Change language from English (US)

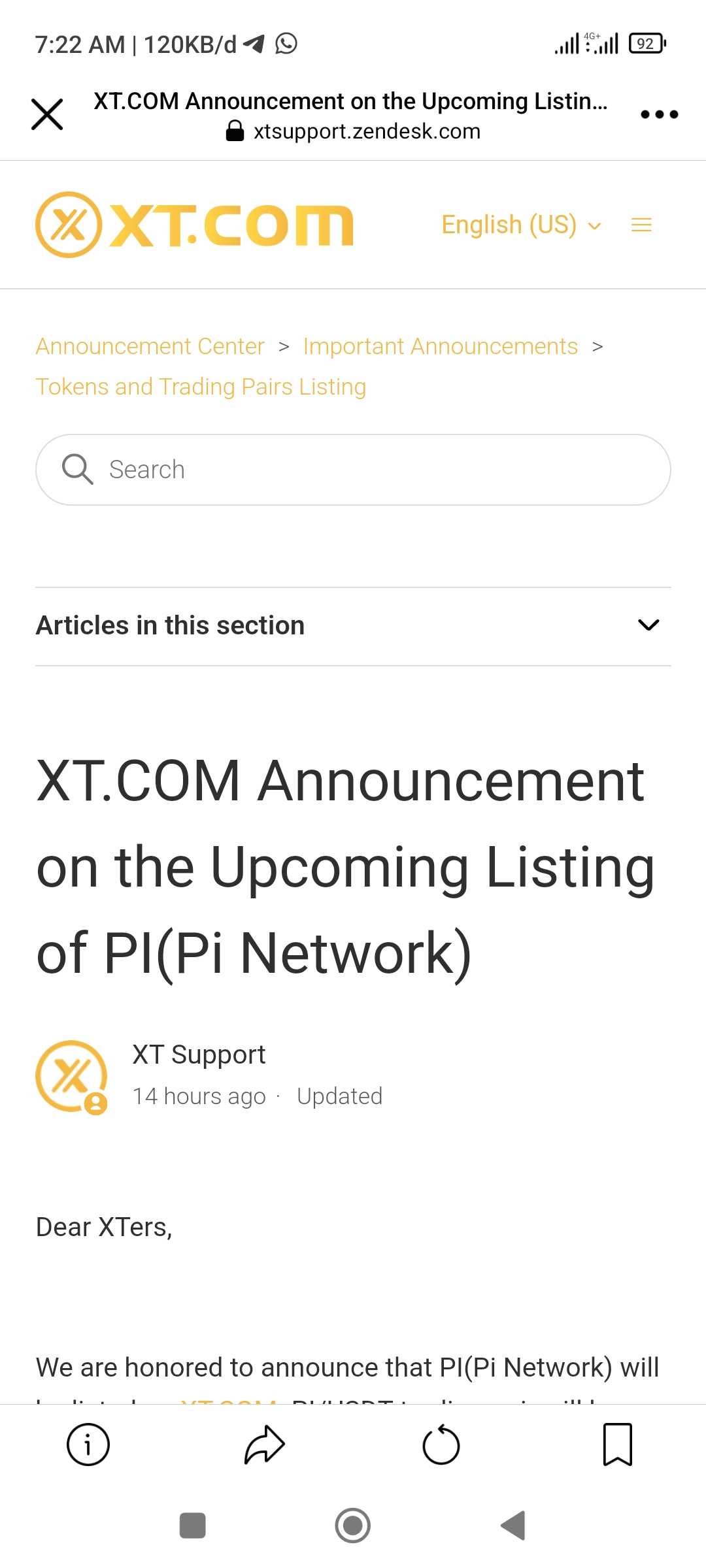pyautogui.click(x=520, y=225)
